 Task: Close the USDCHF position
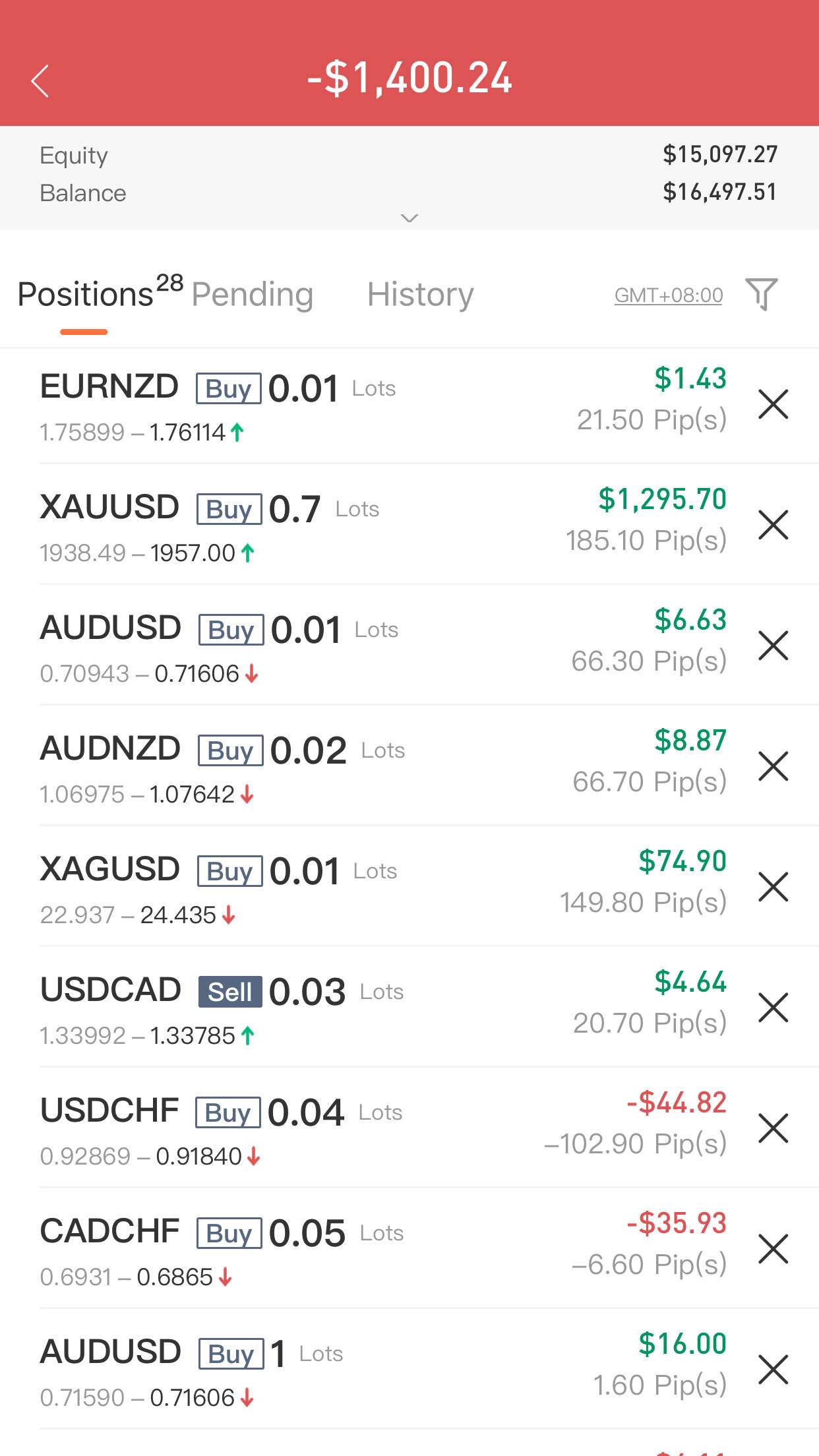coord(773,1128)
